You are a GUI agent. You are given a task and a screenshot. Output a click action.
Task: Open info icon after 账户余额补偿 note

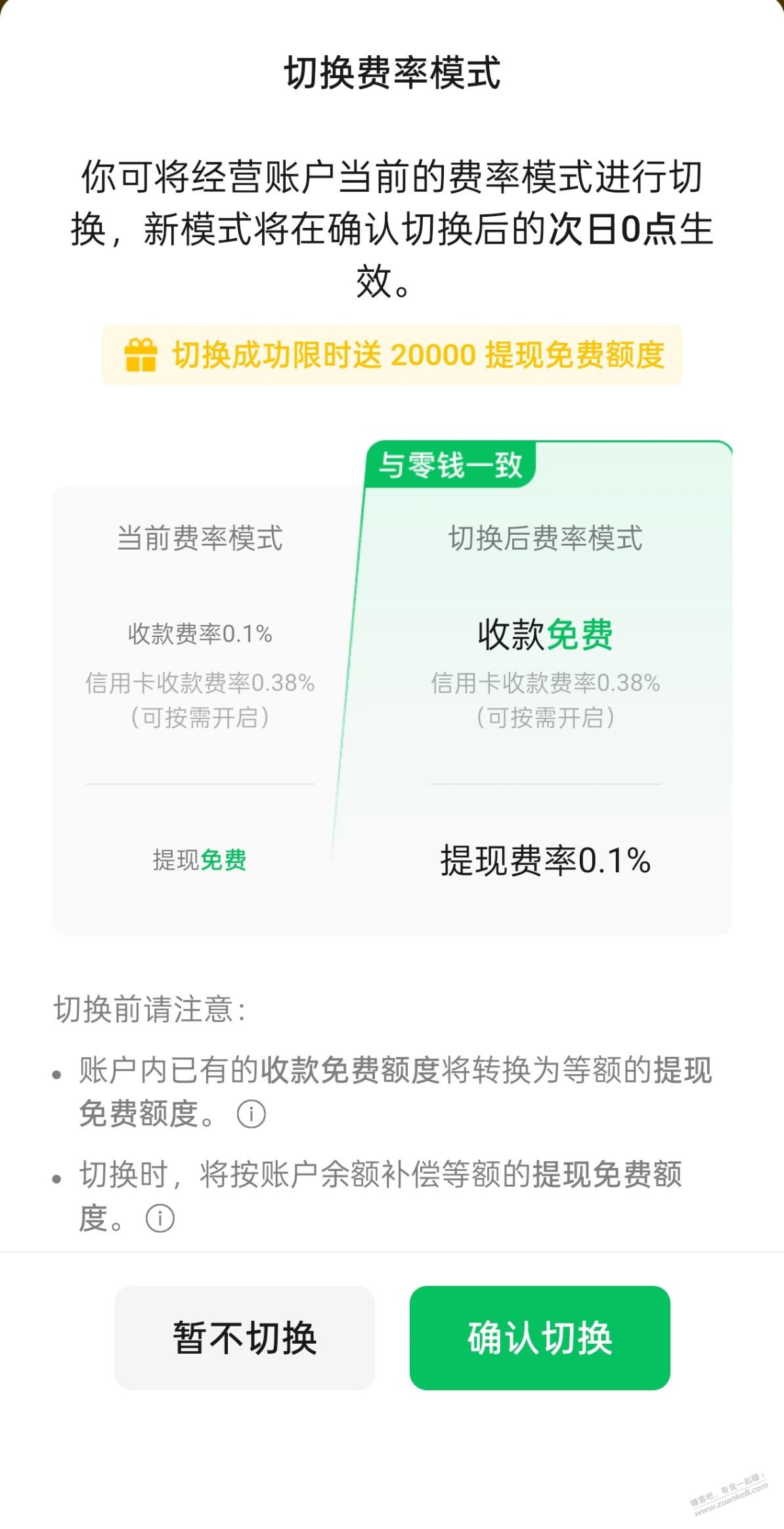tap(160, 1218)
